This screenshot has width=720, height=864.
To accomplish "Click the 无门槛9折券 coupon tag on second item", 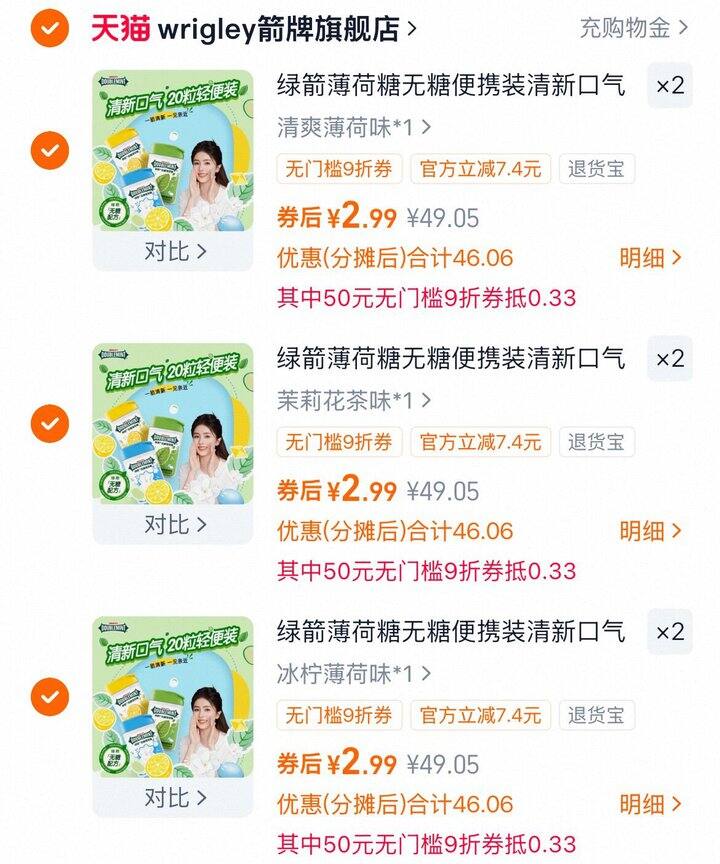I will tap(340, 442).
